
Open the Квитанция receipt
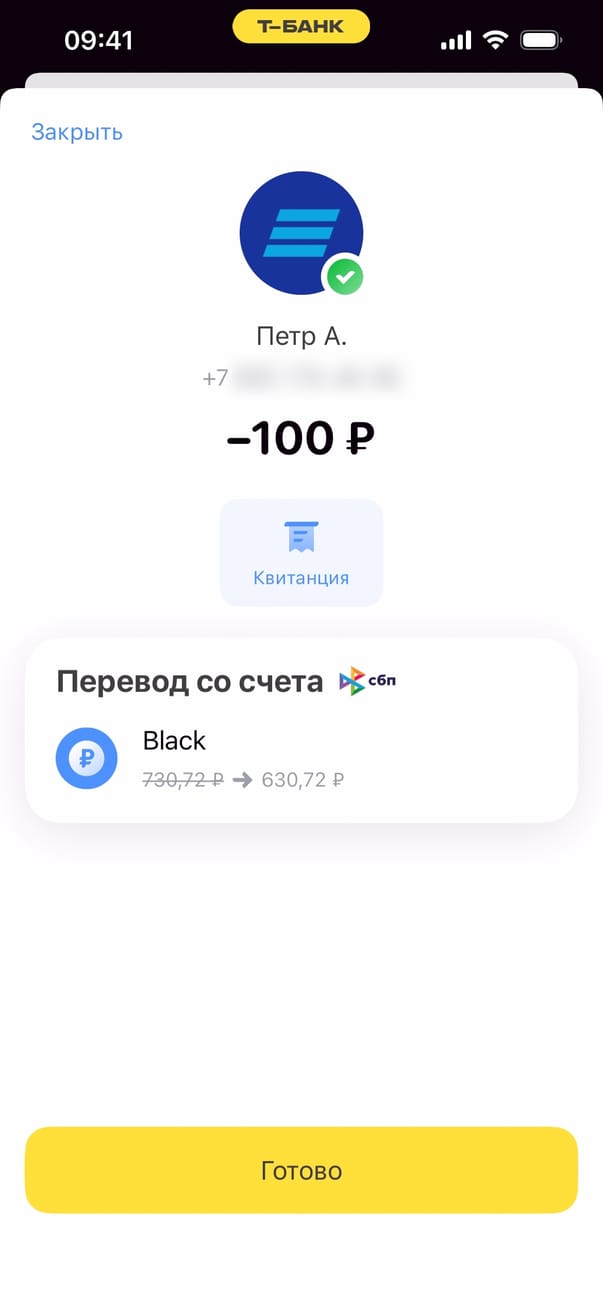point(301,552)
